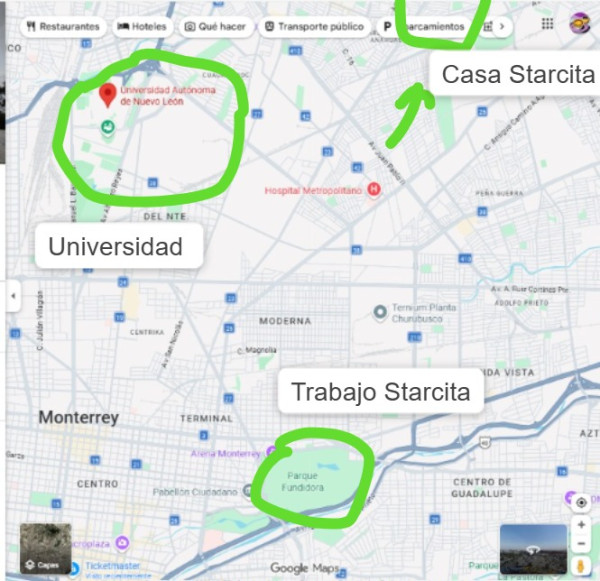Center the map on my location
This screenshot has width=600, height=581.
coord(581,501)
